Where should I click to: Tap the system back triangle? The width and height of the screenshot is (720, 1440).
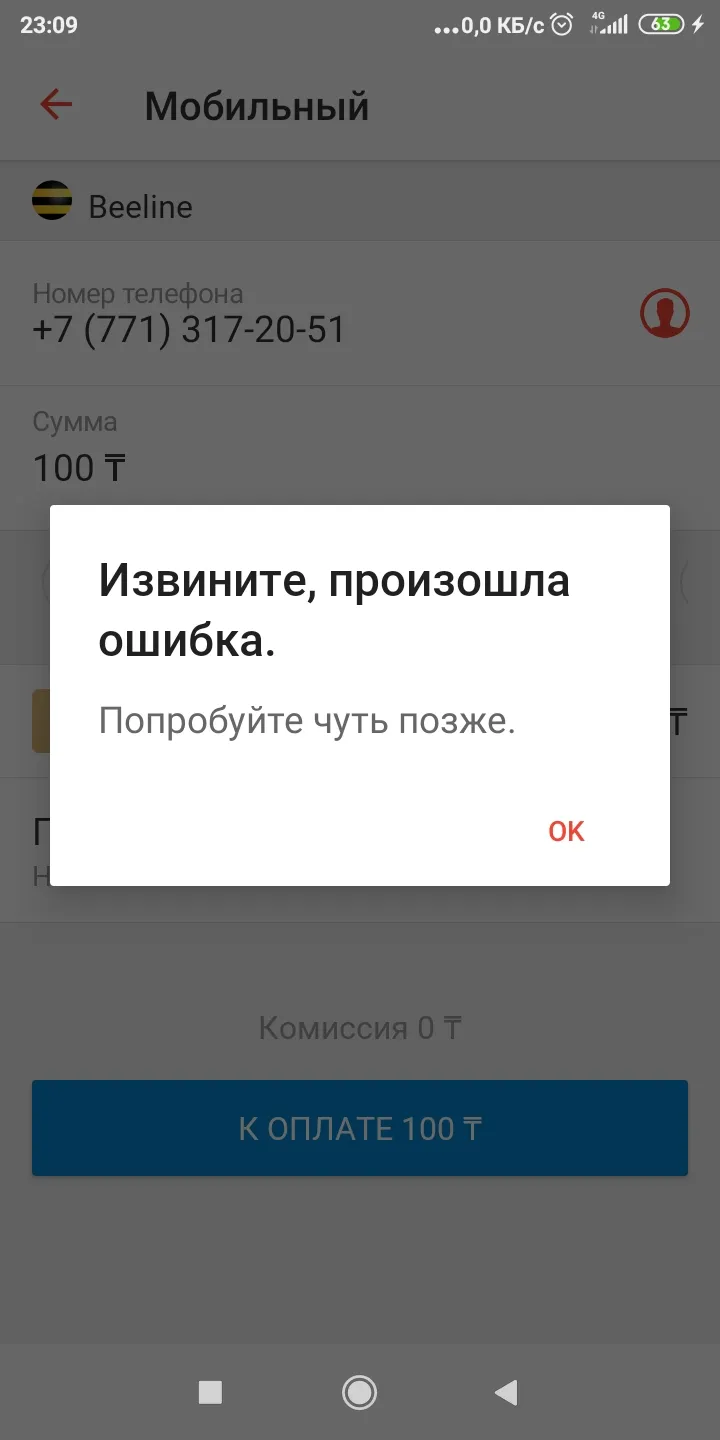coord(507,1391)
